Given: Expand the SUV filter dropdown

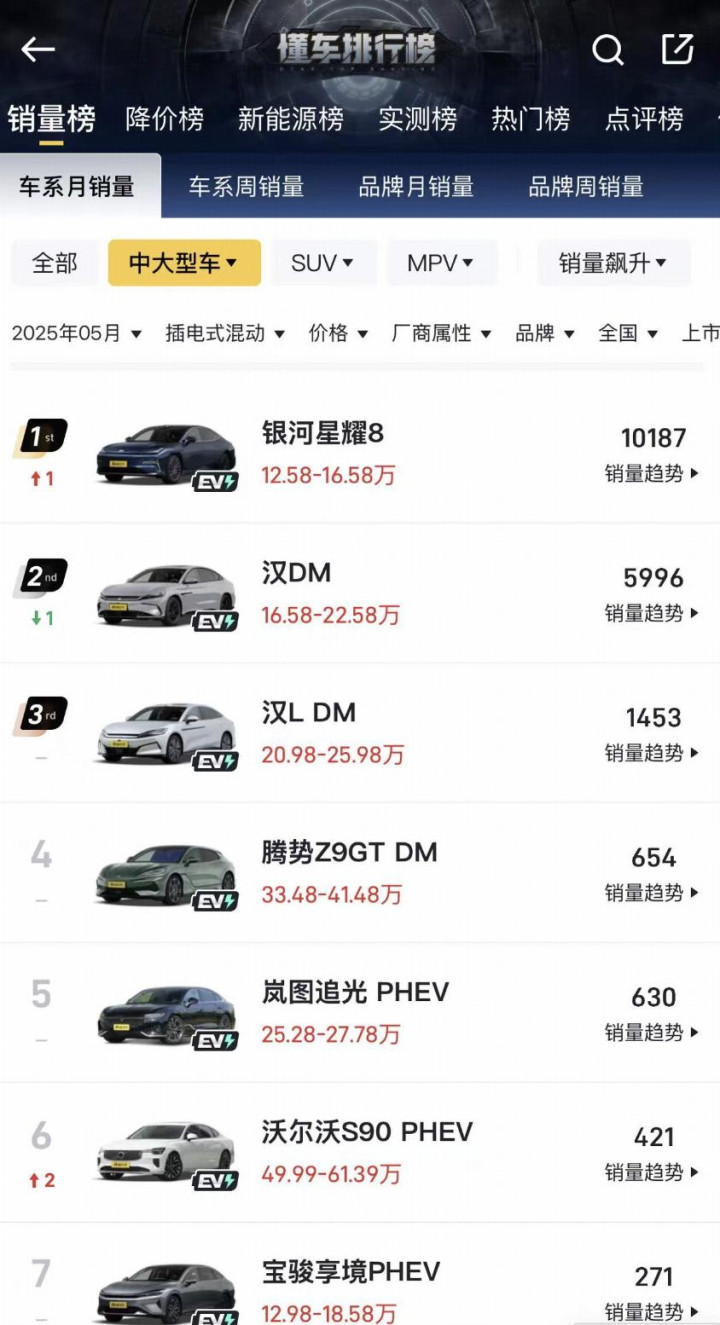Looking at the screenshot, I should click(x=323, y=263).
